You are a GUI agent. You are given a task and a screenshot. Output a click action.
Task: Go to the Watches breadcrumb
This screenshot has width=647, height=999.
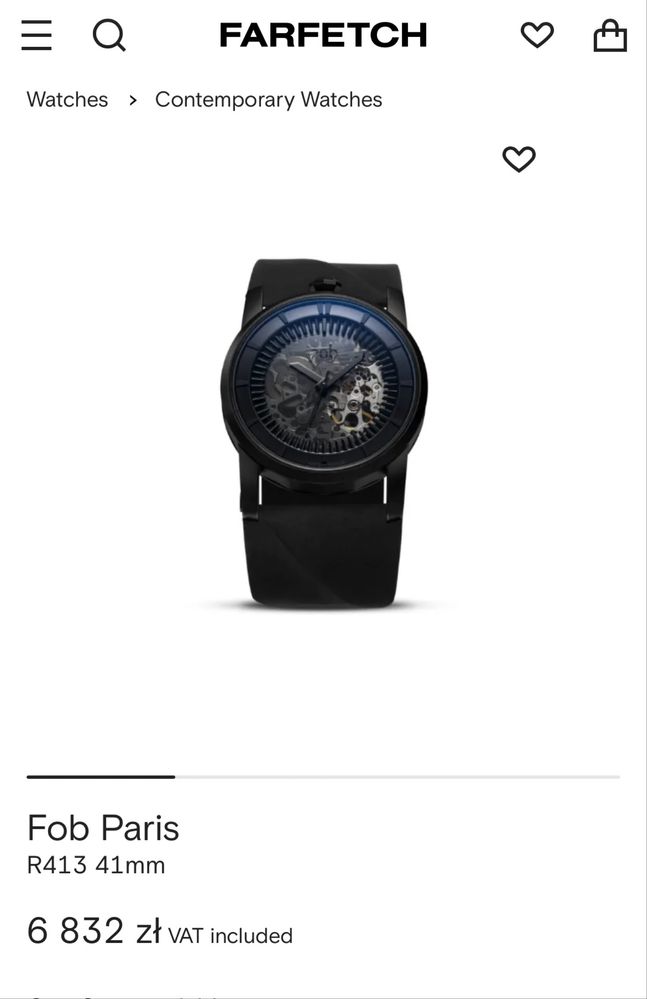click(67, 100)
